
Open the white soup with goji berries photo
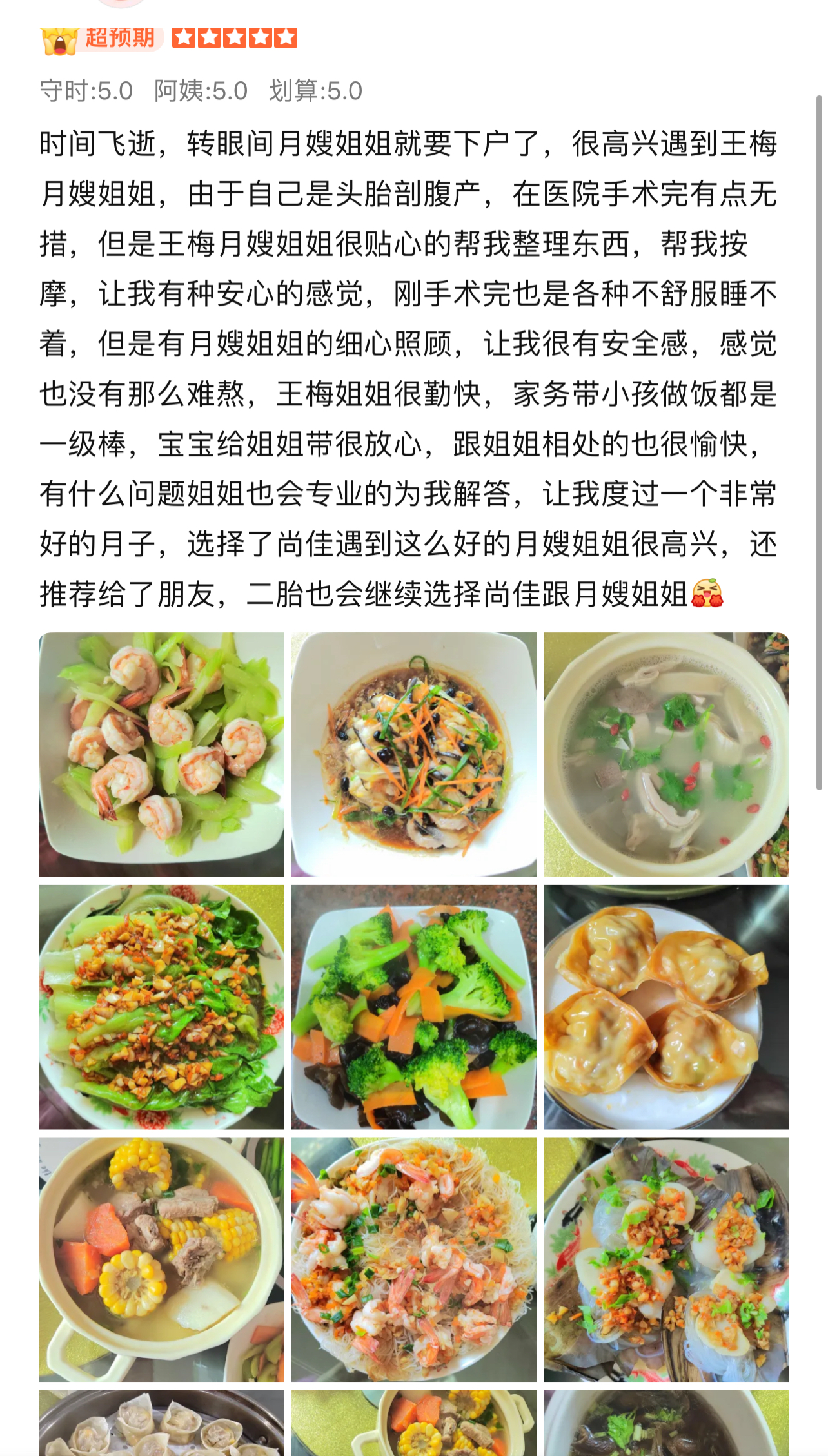click(666, 754)
